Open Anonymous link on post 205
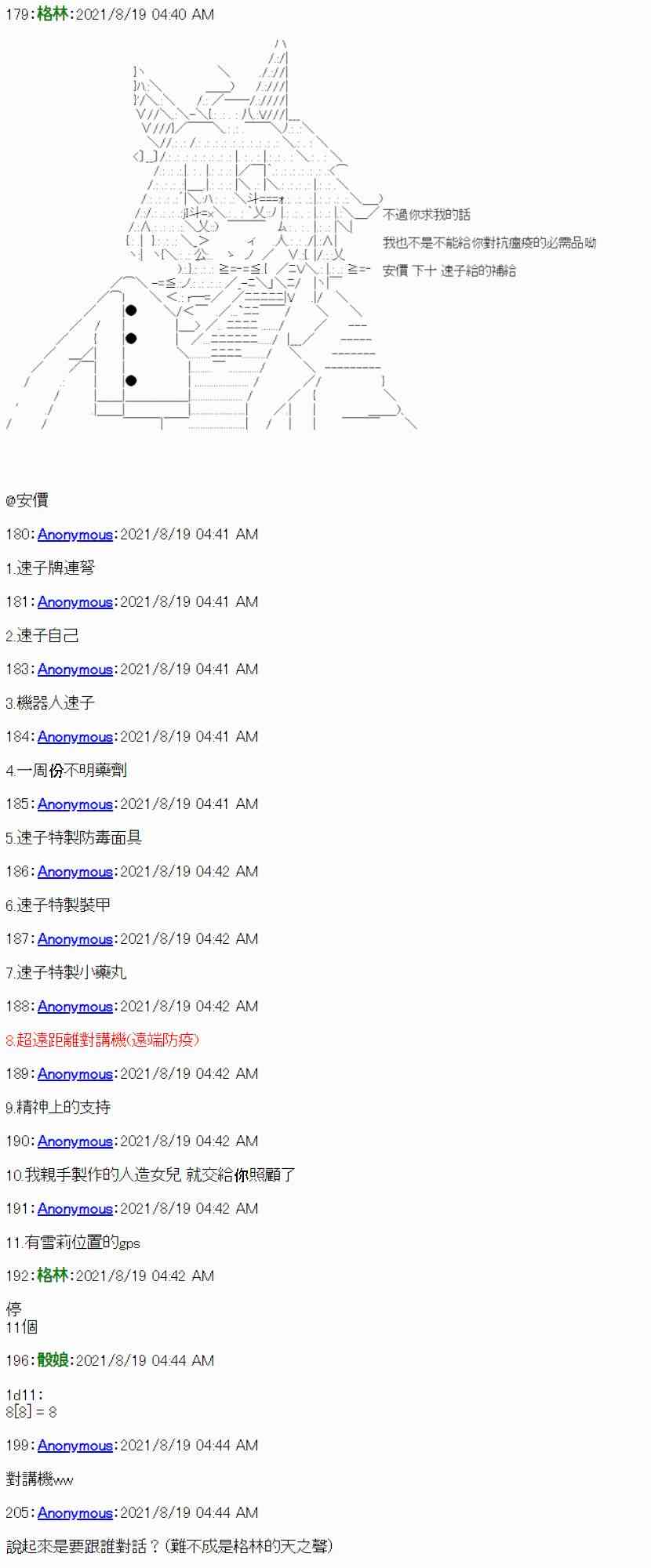 [x=75, y=1513]
